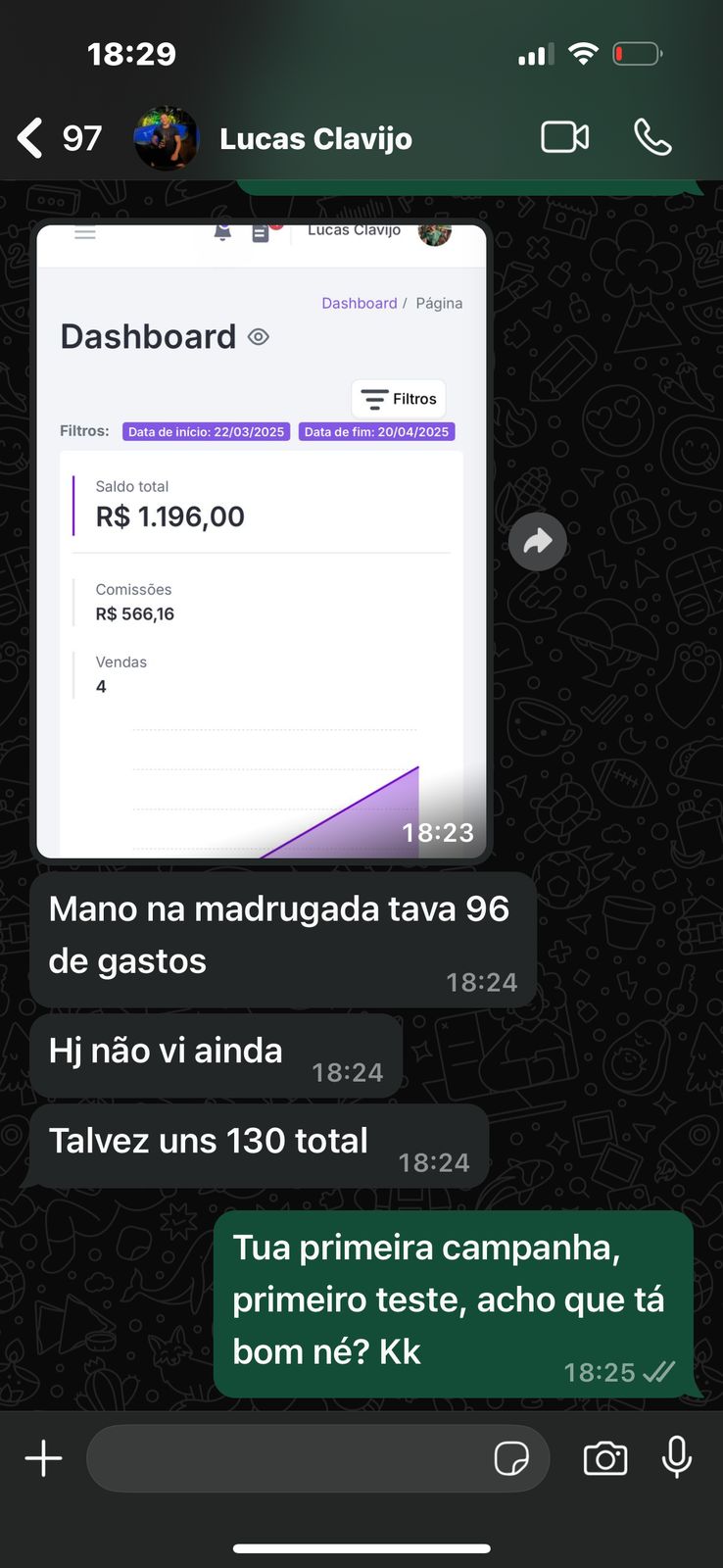Open the camera to take a photo
Image resolution: width=723 pixels, height=1568 pixels.
(x=604, y=1458)
